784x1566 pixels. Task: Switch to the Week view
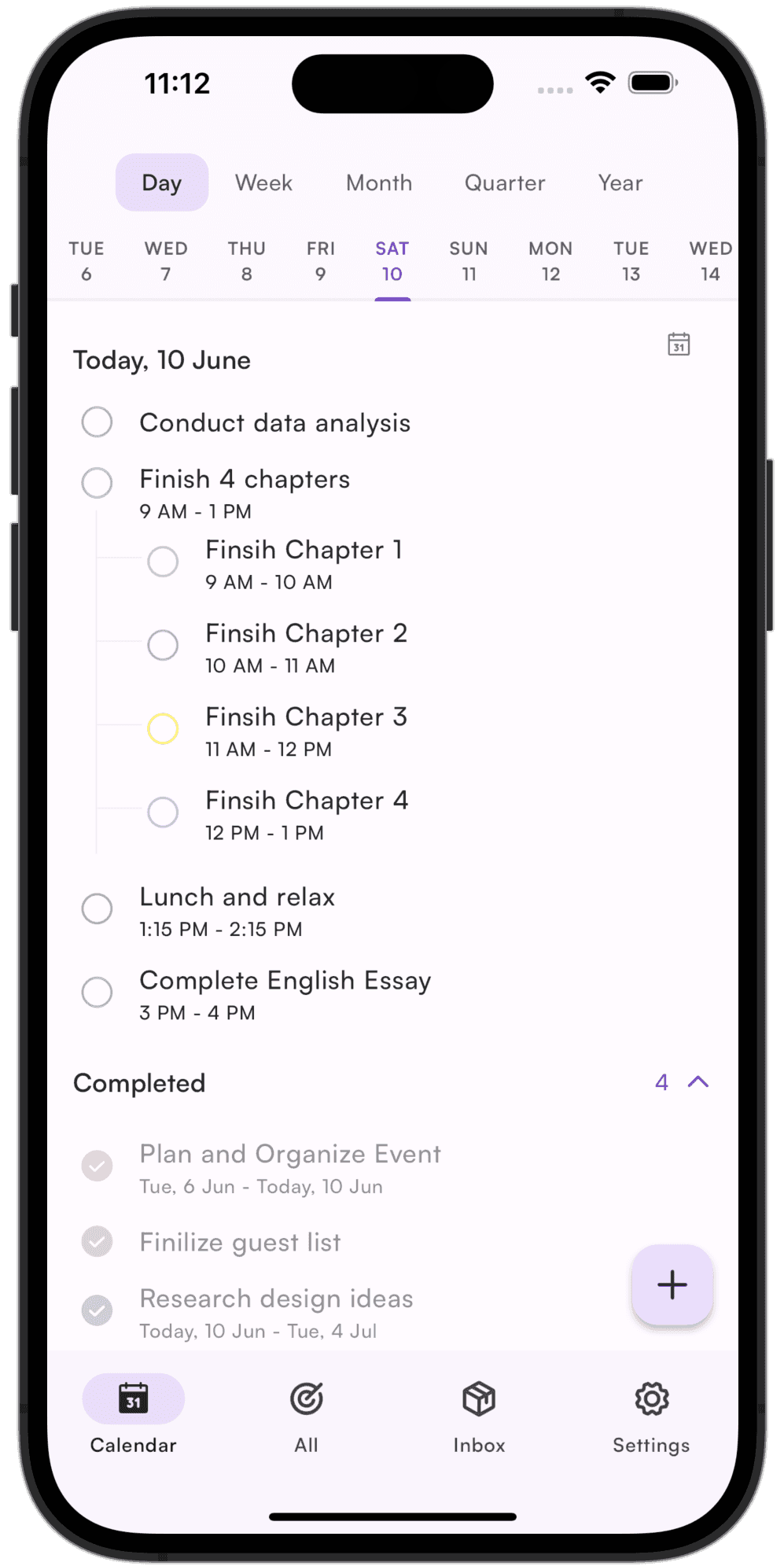[x=263, y=183]
